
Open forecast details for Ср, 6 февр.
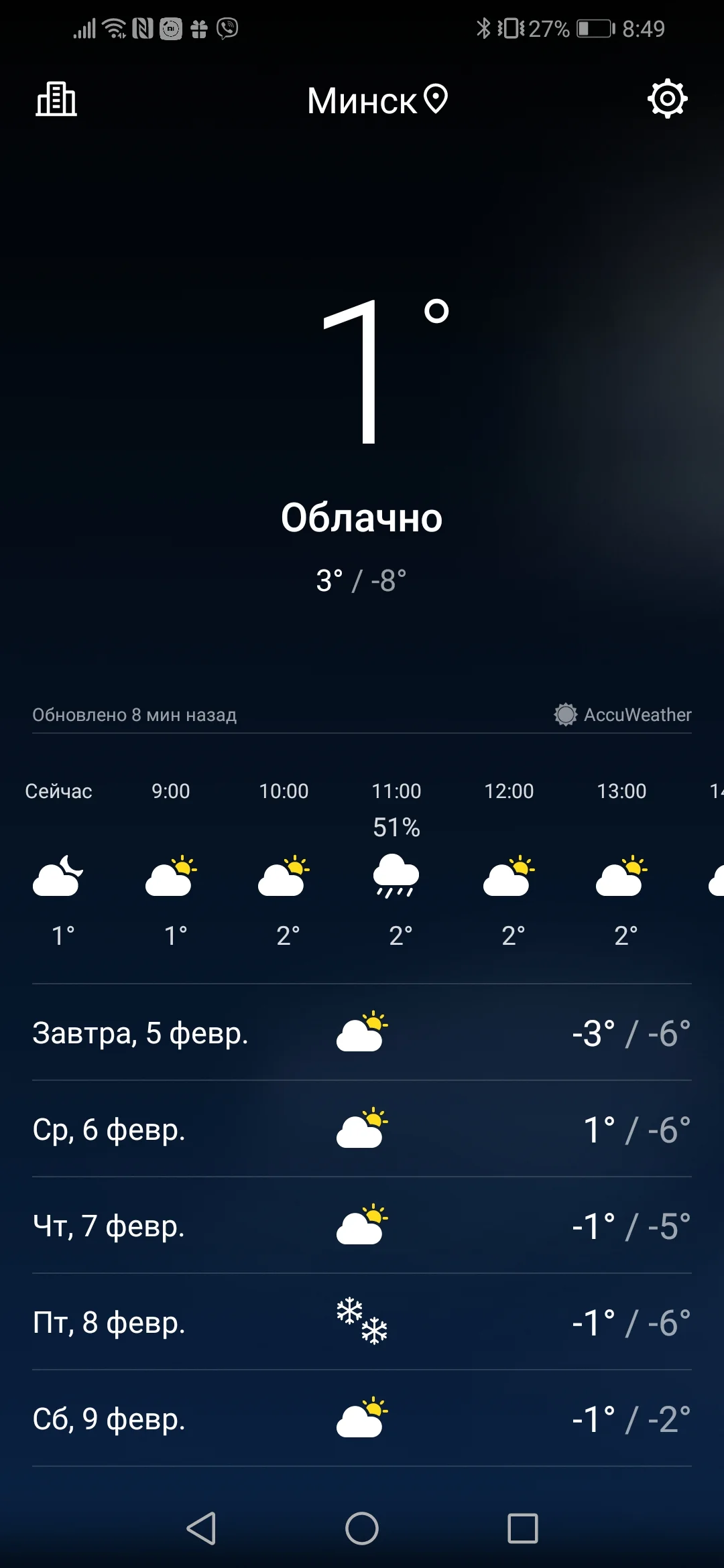(362, 1130)
